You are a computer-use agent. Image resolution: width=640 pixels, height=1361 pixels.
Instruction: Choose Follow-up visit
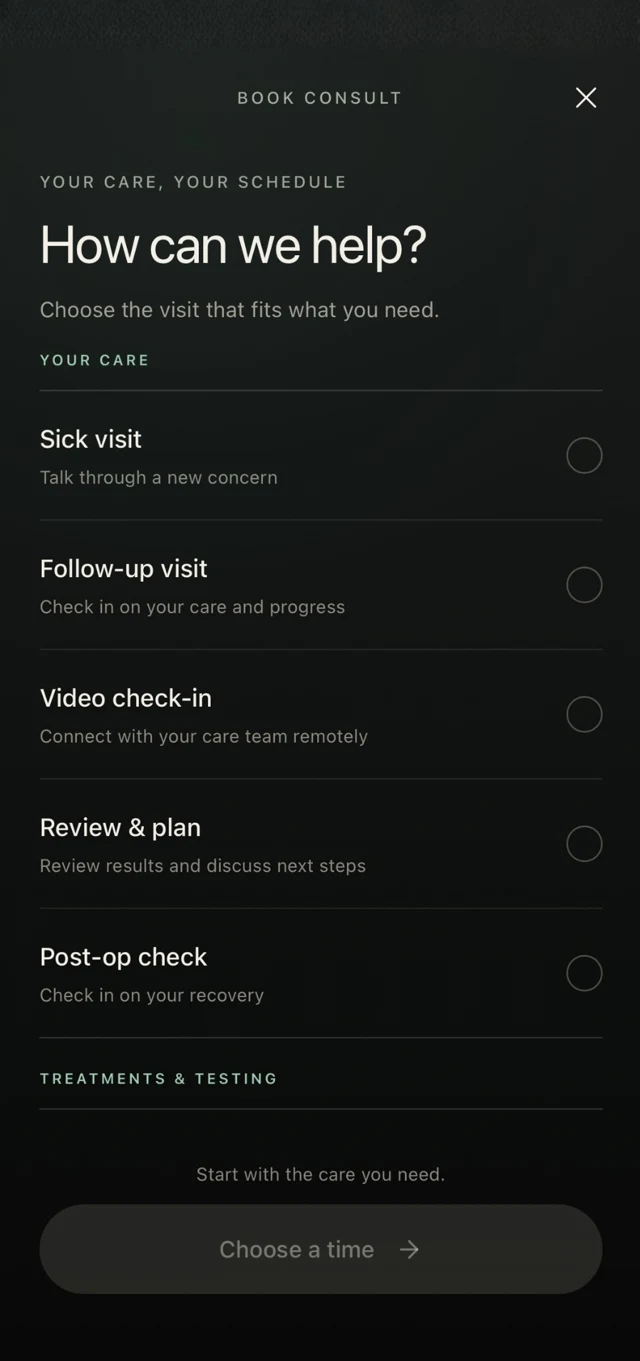point(321,585)
